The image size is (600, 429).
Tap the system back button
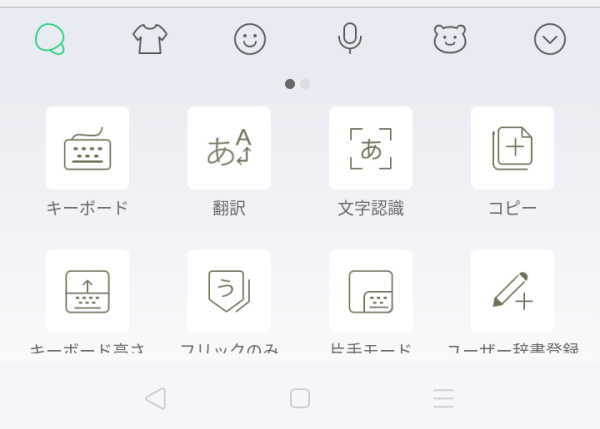click(155, 398)
